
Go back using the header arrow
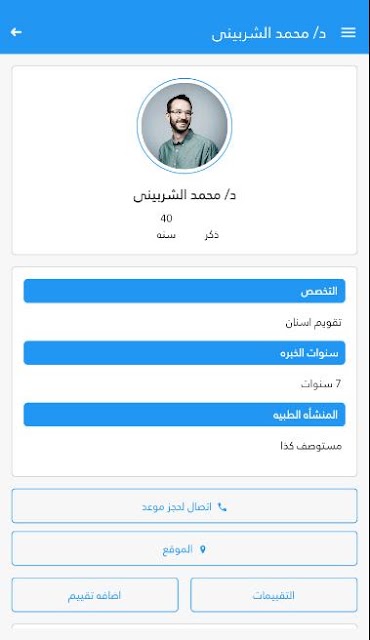[x=16, y=32]
